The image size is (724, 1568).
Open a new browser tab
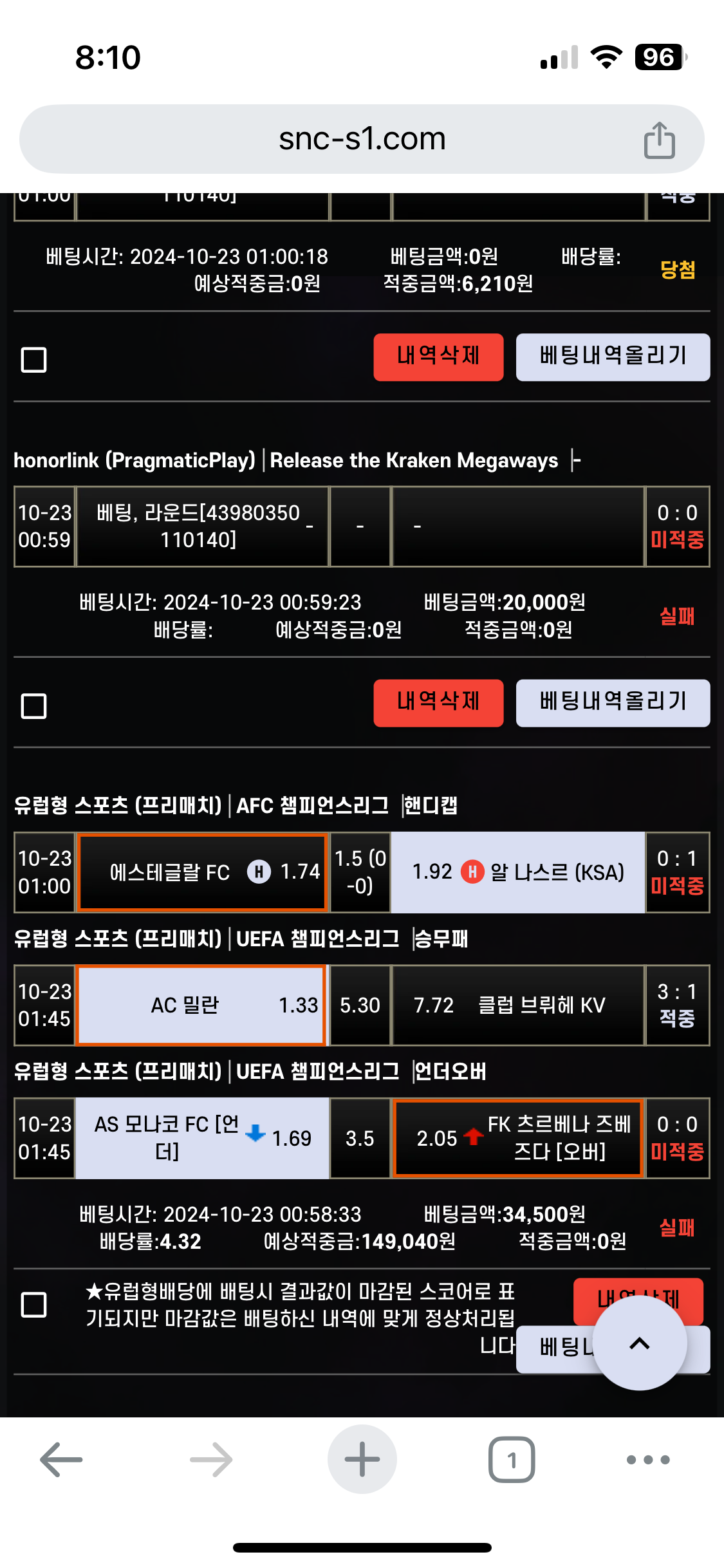click(362, 1459)
